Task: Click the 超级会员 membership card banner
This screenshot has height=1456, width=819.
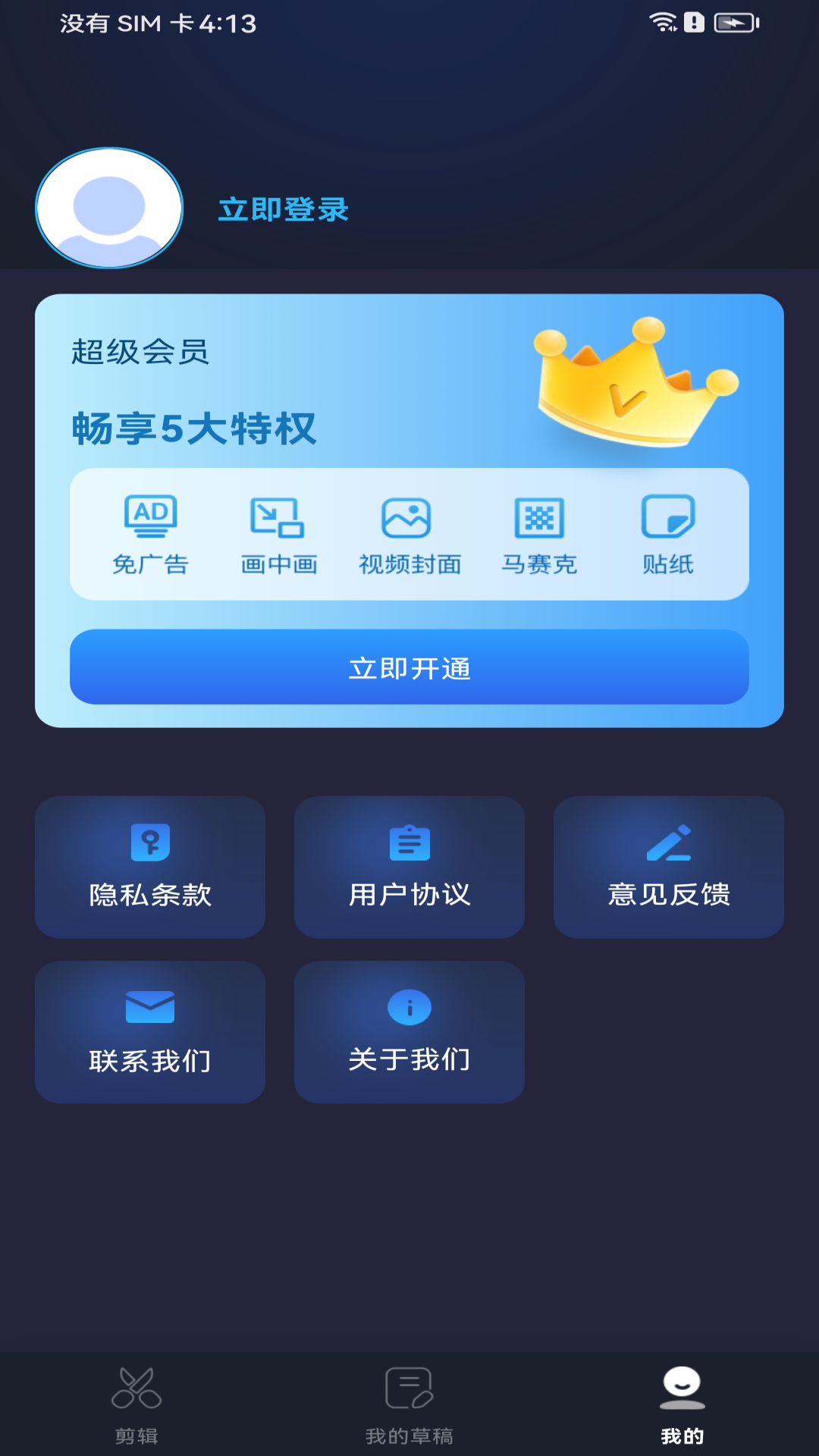Action: point(409,510)
